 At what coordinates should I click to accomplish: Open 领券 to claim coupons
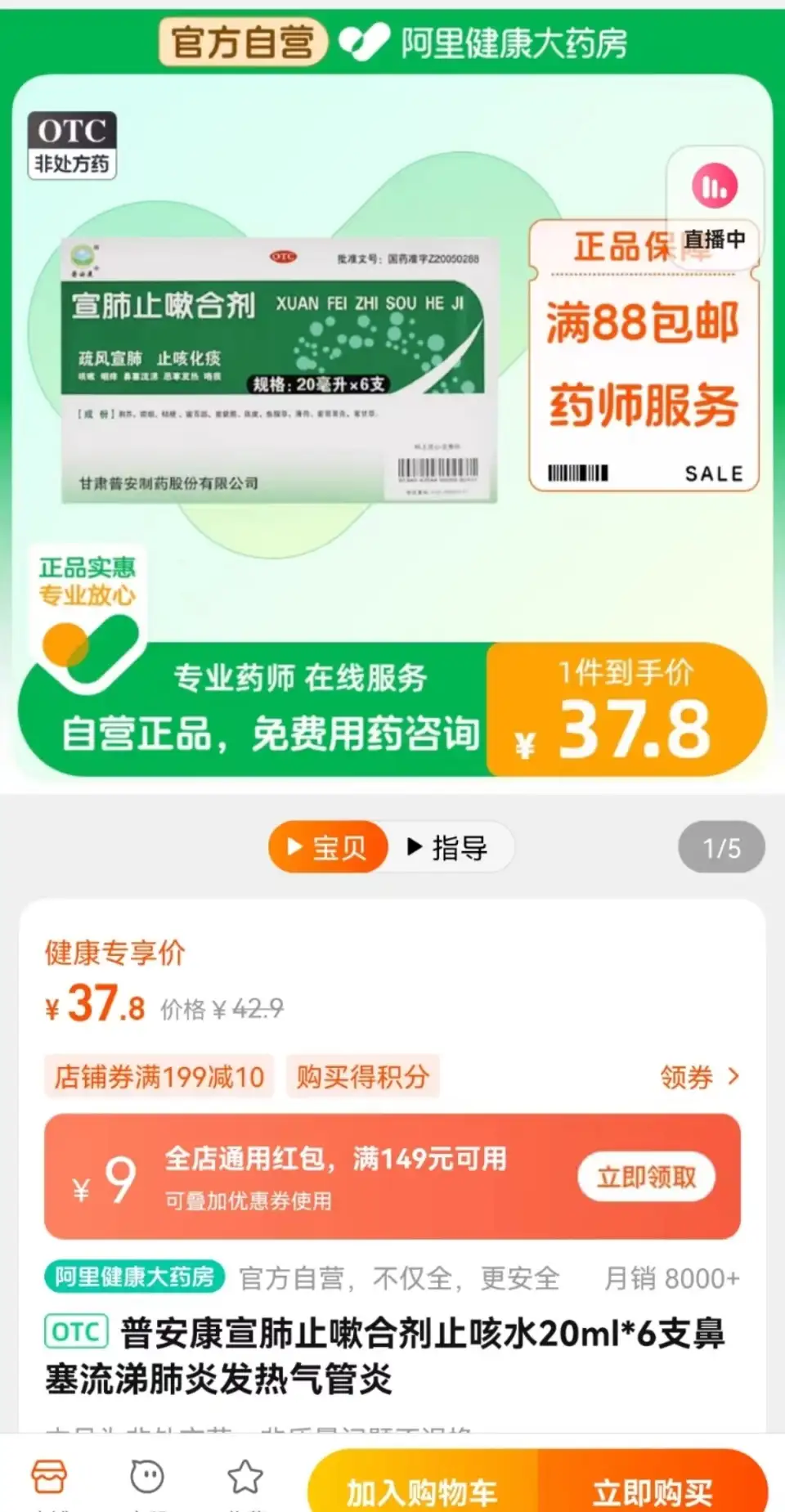(x=699, y=1077)
